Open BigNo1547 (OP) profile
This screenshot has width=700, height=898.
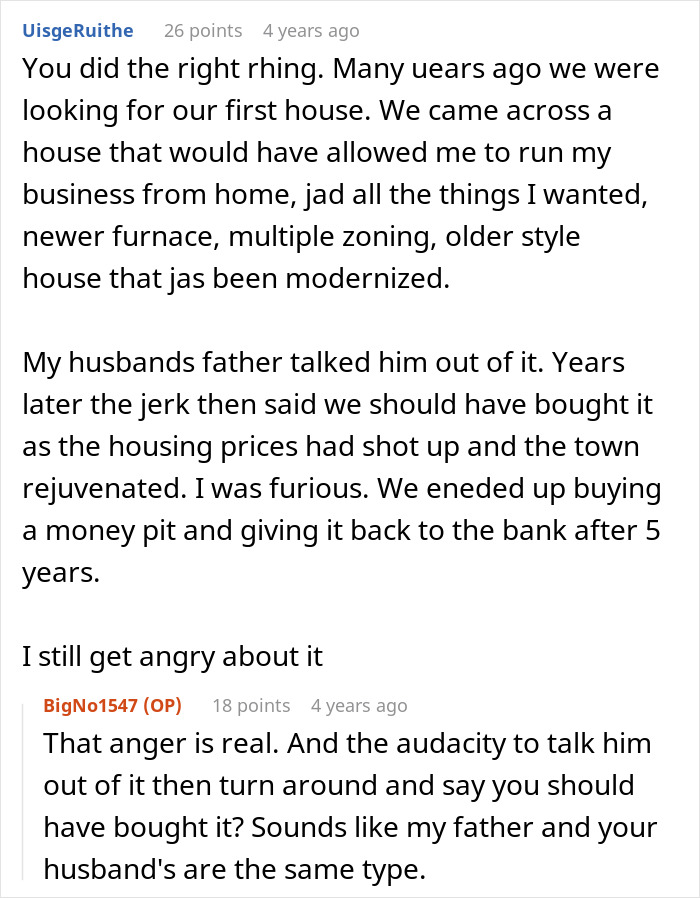[x=112, y=706]
